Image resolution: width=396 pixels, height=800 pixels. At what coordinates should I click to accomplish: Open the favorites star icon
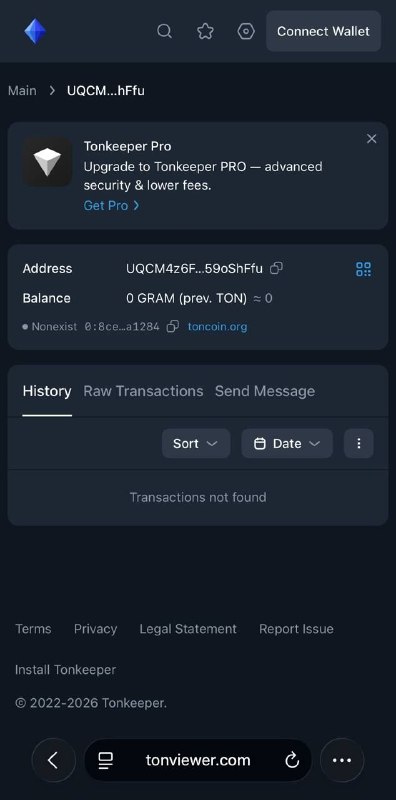pos(205,31)
